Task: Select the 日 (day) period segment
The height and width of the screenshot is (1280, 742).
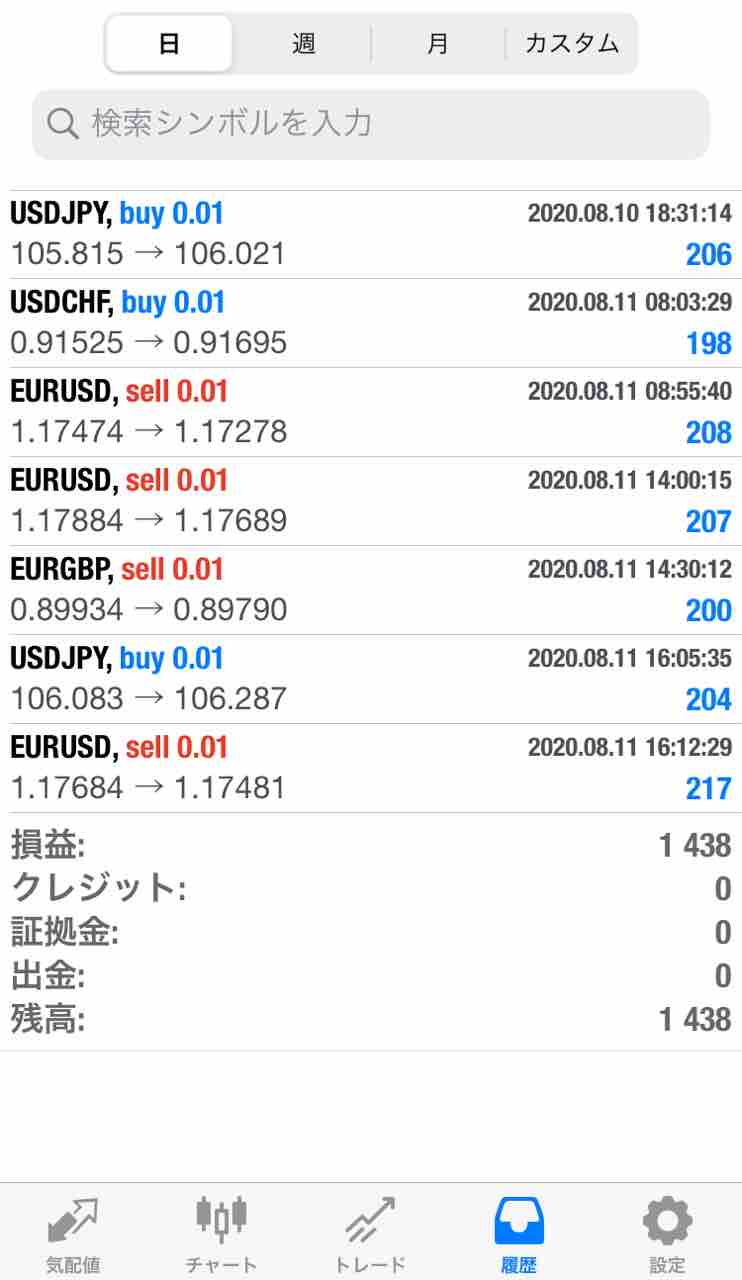Action: click(169, 44)
